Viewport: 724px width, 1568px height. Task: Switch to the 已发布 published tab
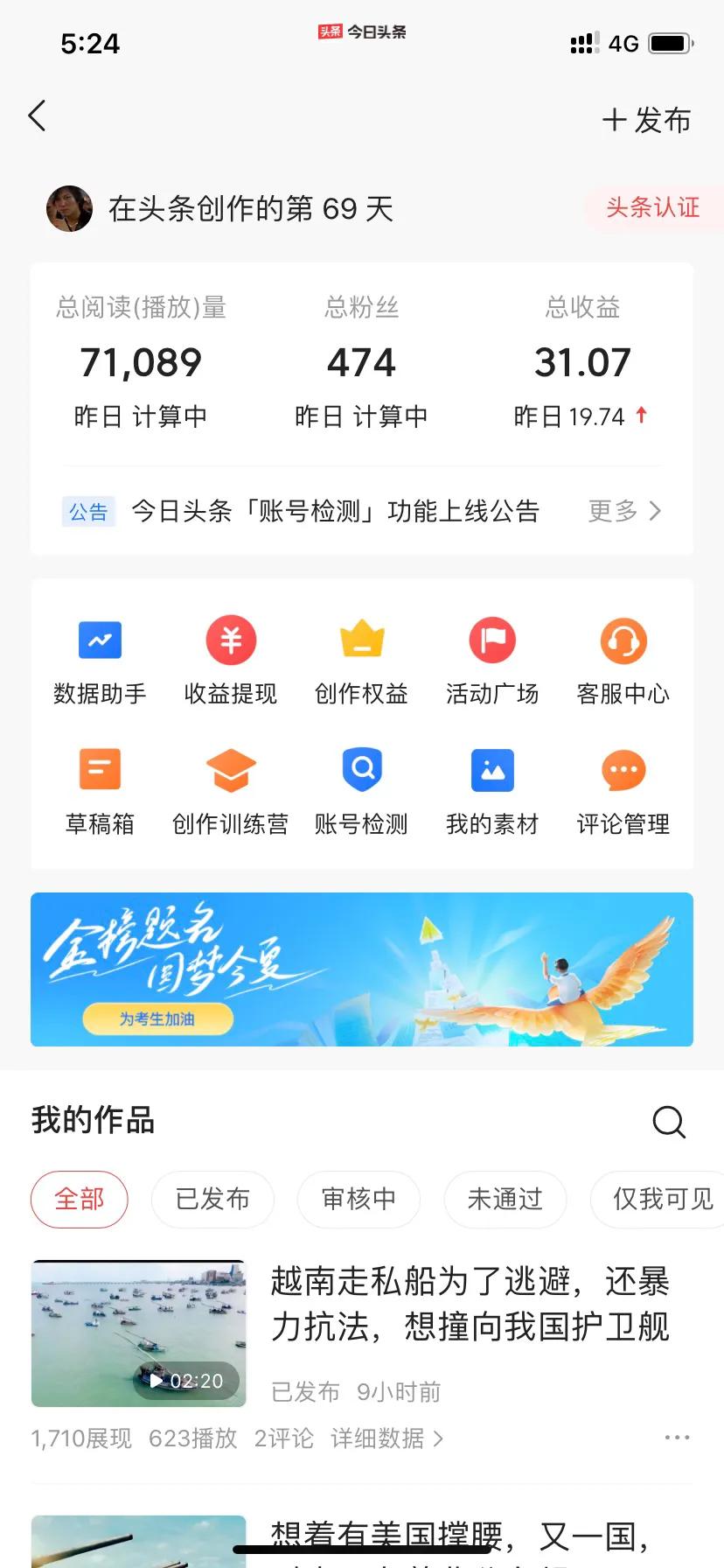[x=212, y=1200]
